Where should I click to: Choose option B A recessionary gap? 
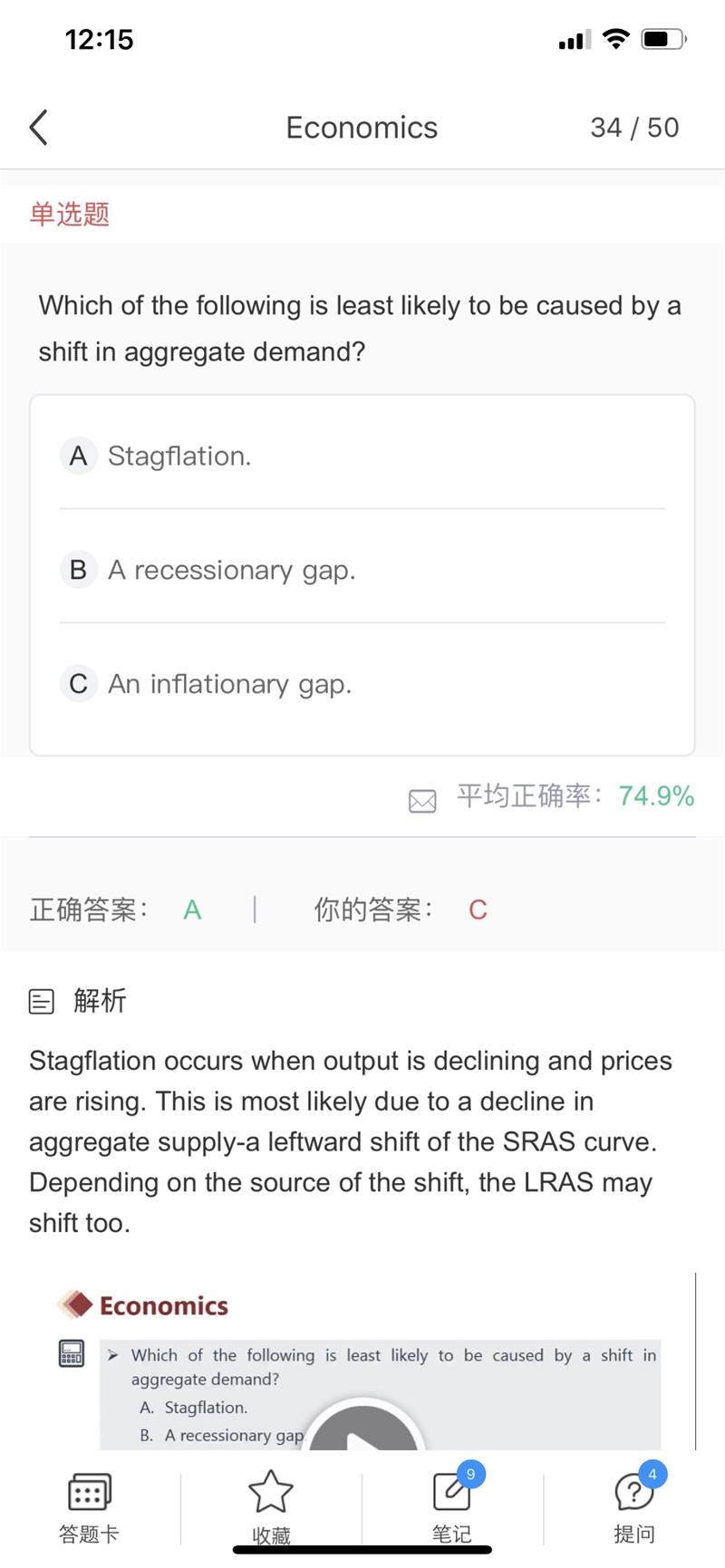pyautogui.click(x=362, y=569)
